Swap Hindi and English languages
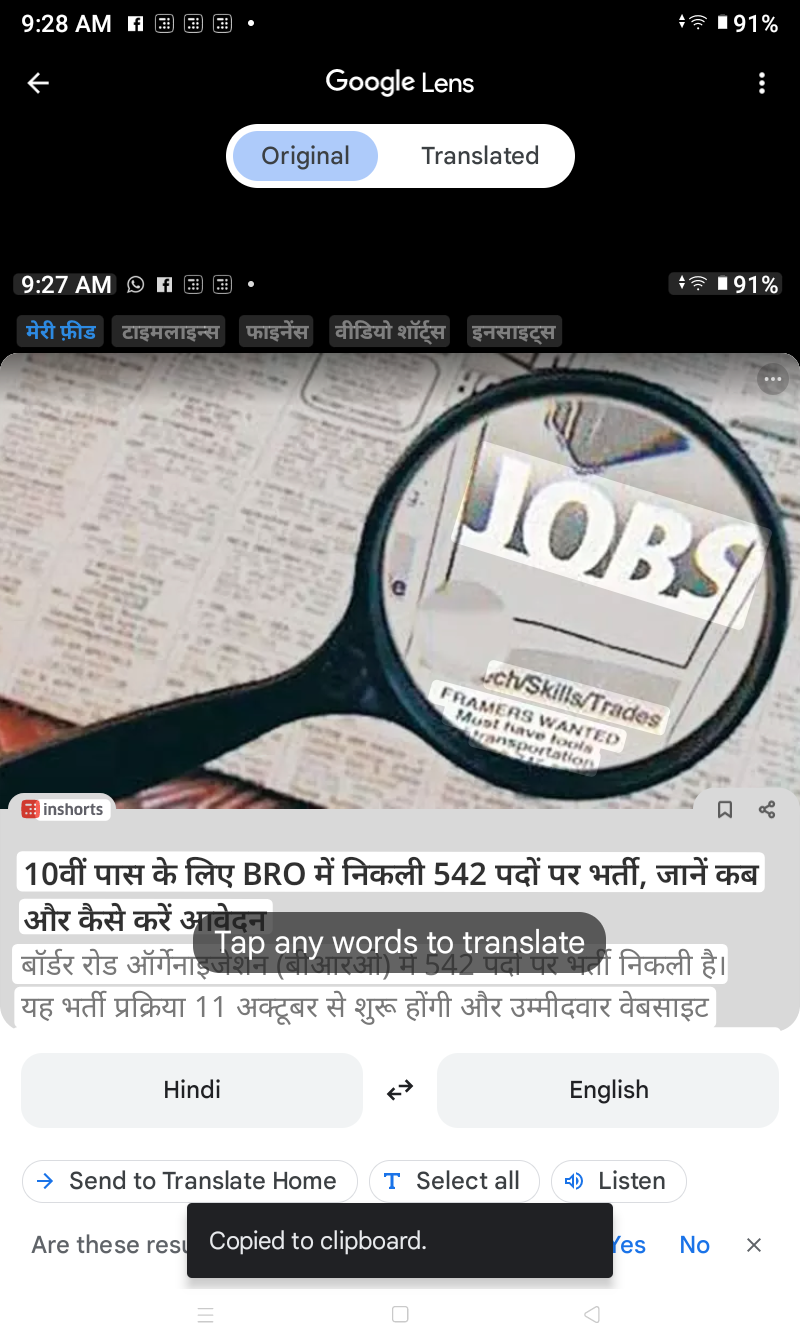 400,1090
